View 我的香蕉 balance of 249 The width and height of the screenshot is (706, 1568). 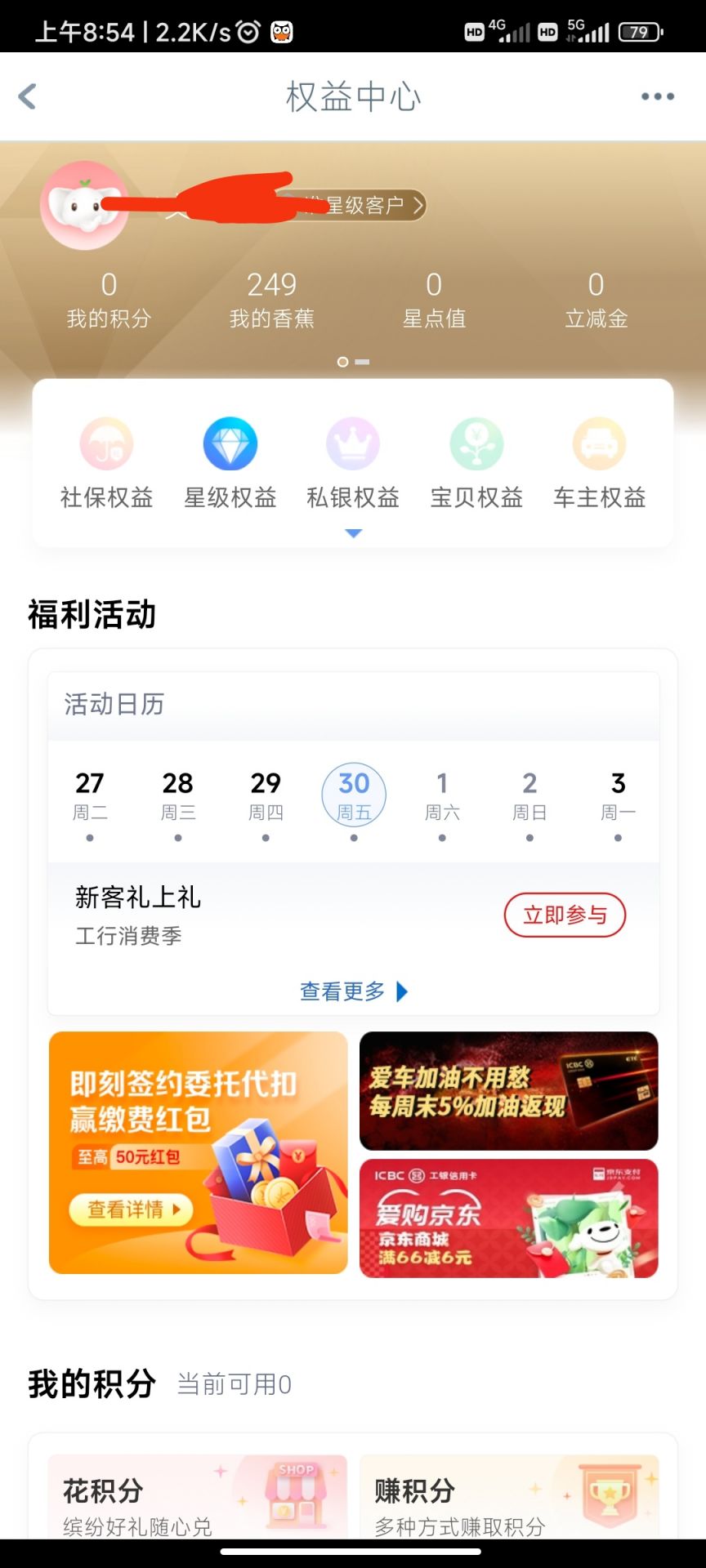point(271,300)
